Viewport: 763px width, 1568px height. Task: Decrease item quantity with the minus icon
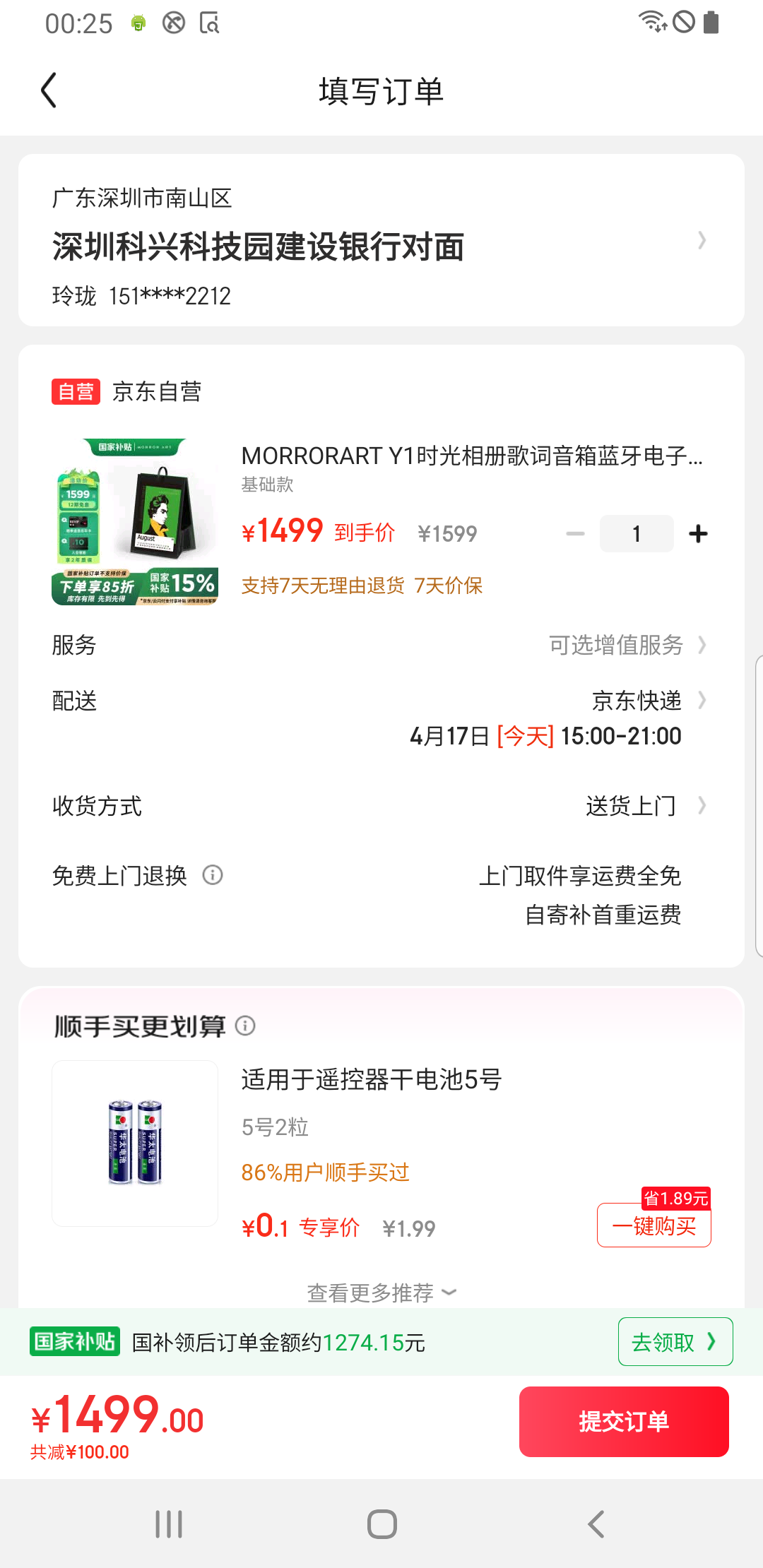click(x=574, y=533)
